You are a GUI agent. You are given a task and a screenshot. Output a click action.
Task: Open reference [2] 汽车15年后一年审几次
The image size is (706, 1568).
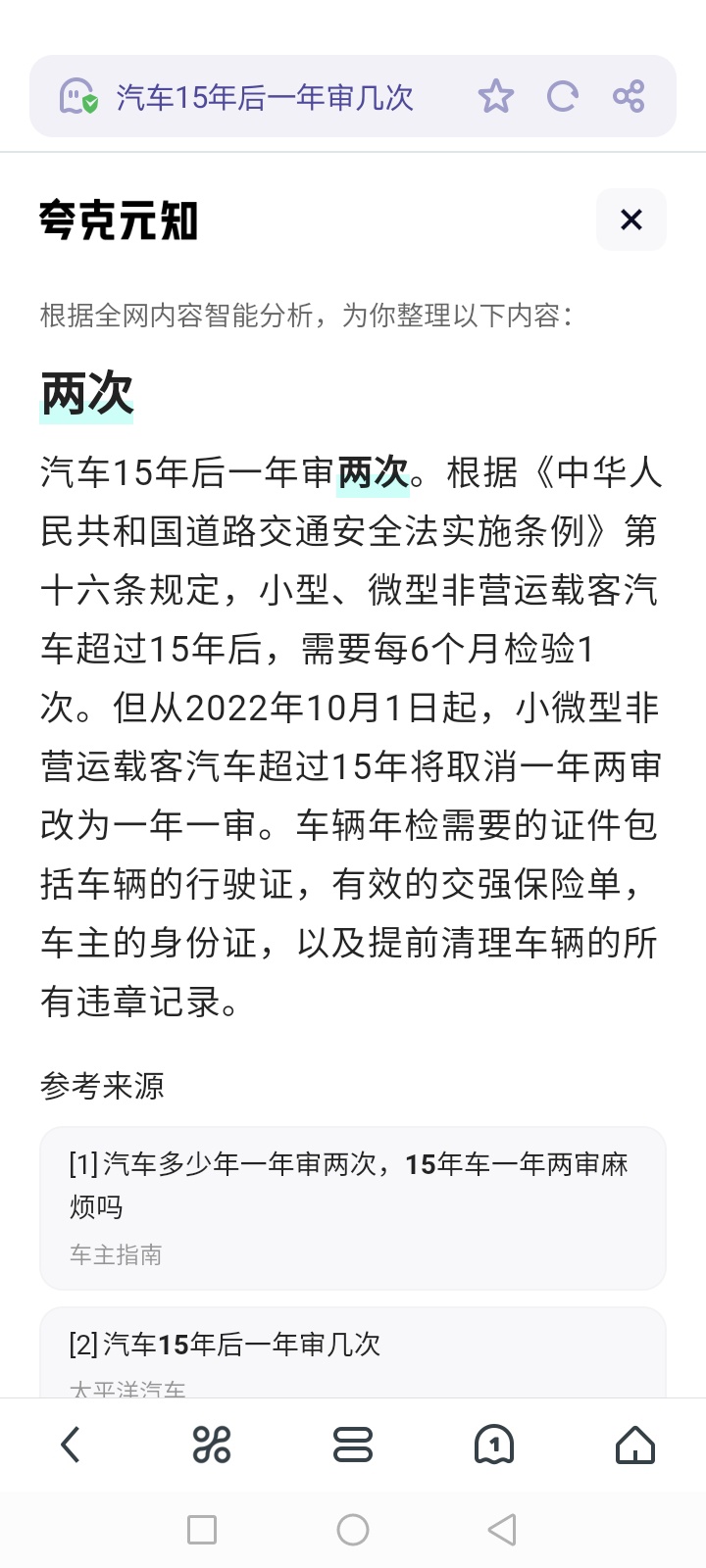pyautogui.click(x=353, y=1353)
